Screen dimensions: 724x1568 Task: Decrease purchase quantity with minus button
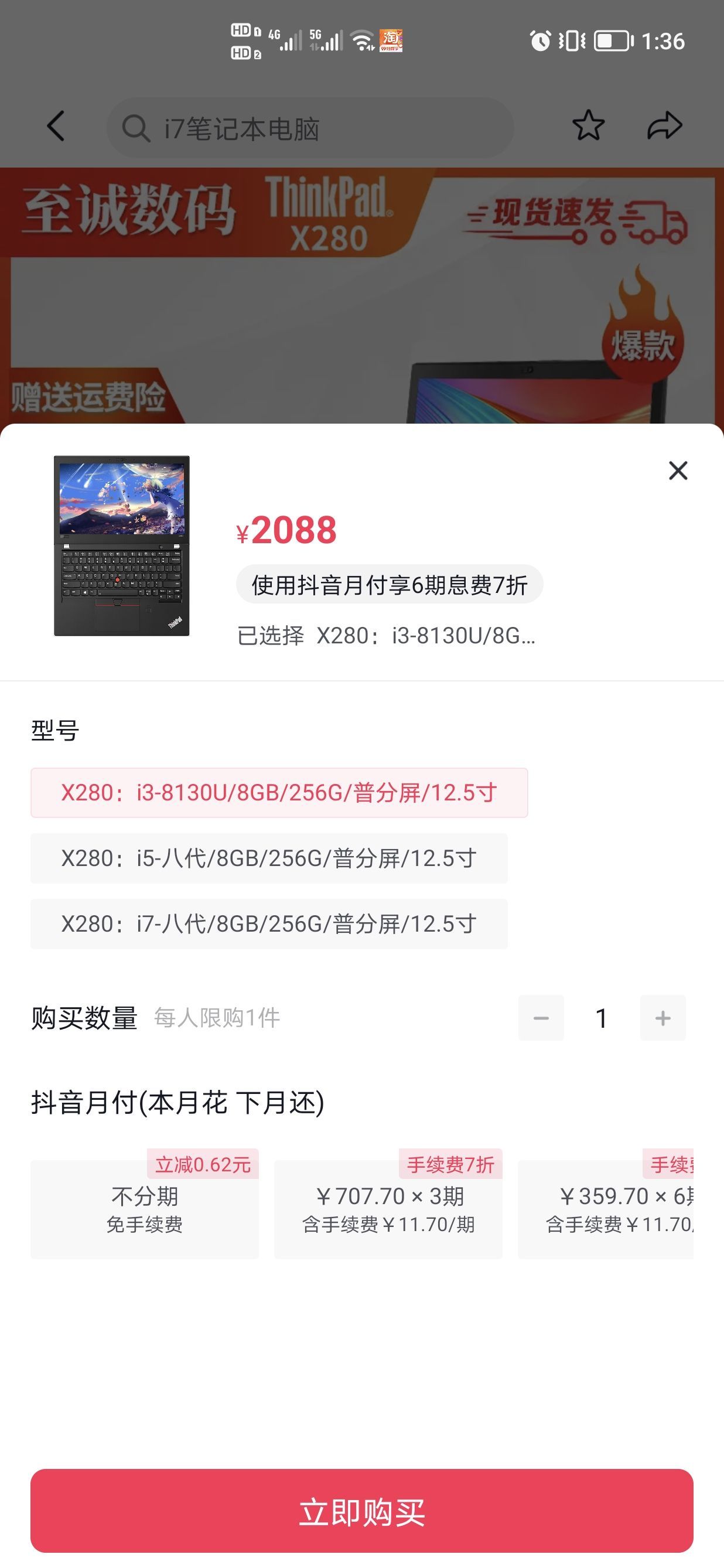[541, 1018]
